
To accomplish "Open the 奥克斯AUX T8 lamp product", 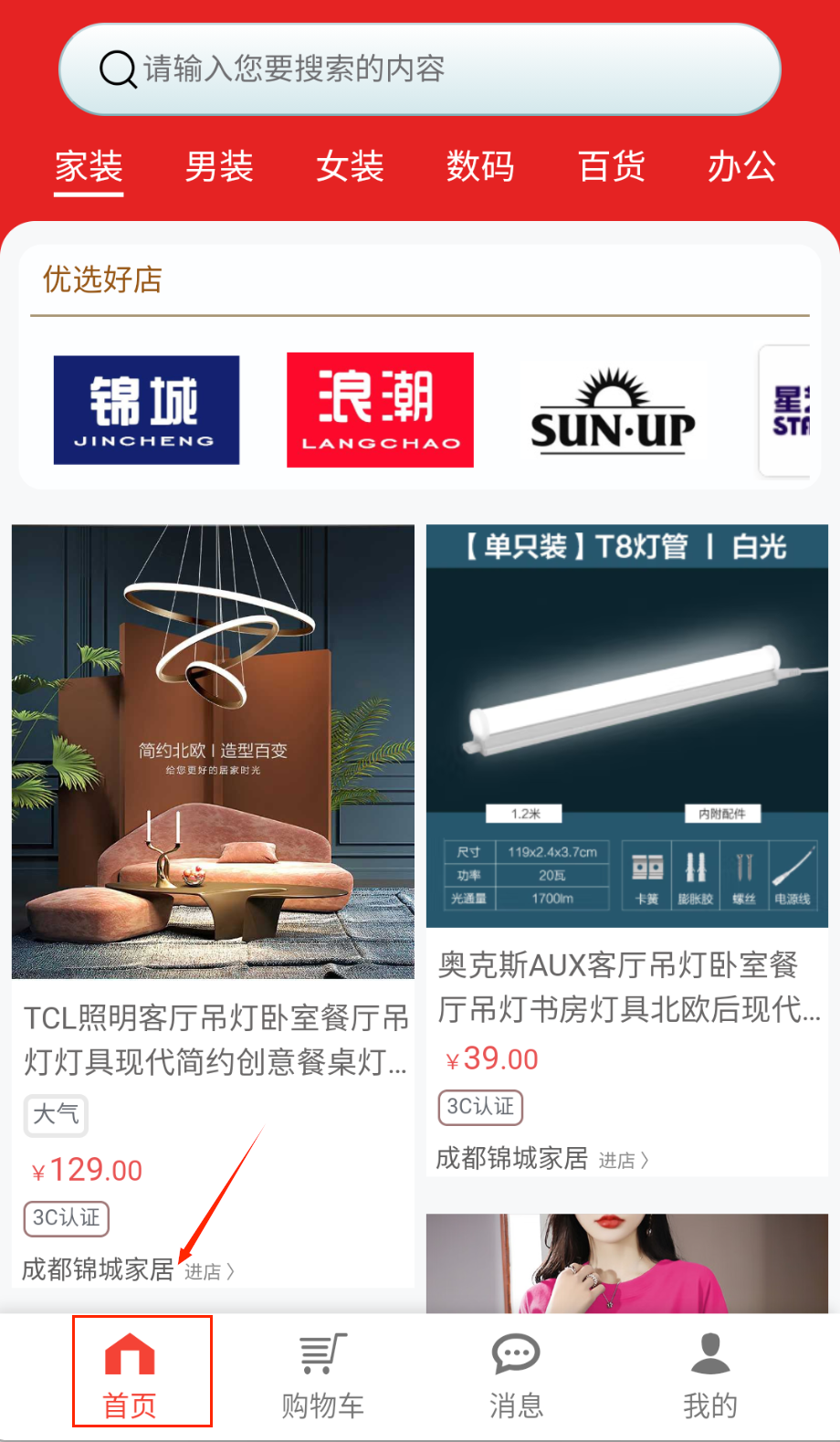I will (627, 726).
